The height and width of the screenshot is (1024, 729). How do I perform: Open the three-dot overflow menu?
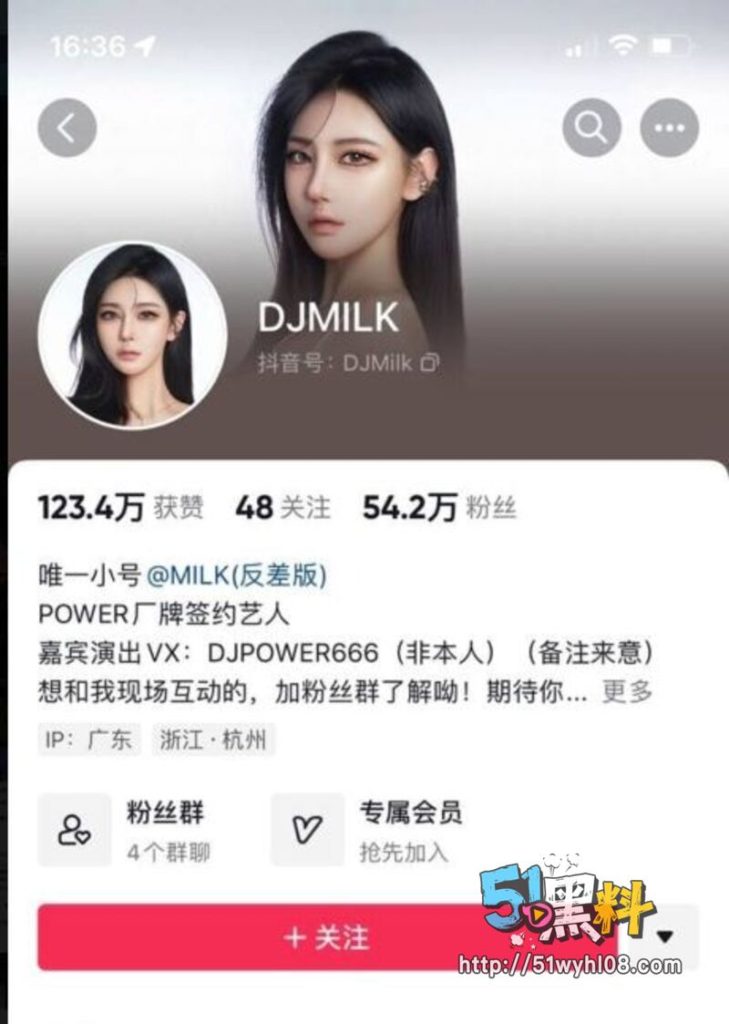click(669, 127)
